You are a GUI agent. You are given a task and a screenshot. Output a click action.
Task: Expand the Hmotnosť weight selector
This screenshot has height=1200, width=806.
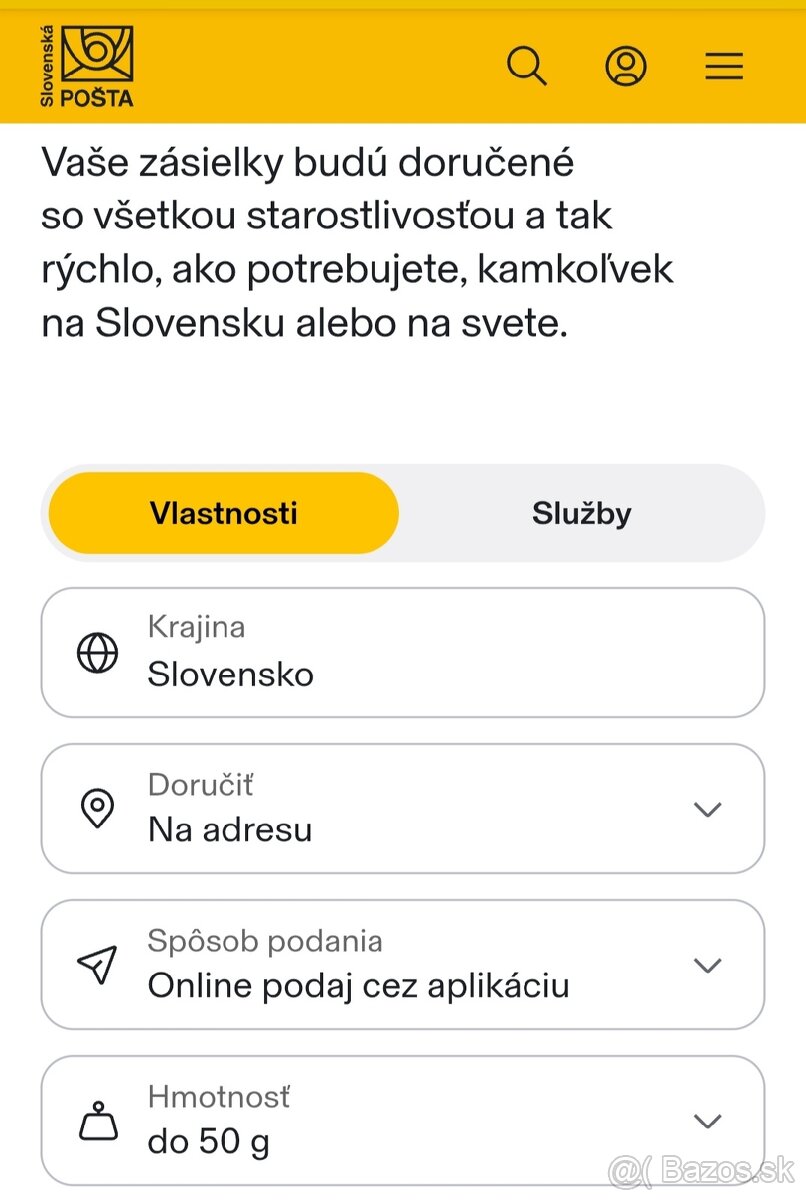tap(708, 1120)
